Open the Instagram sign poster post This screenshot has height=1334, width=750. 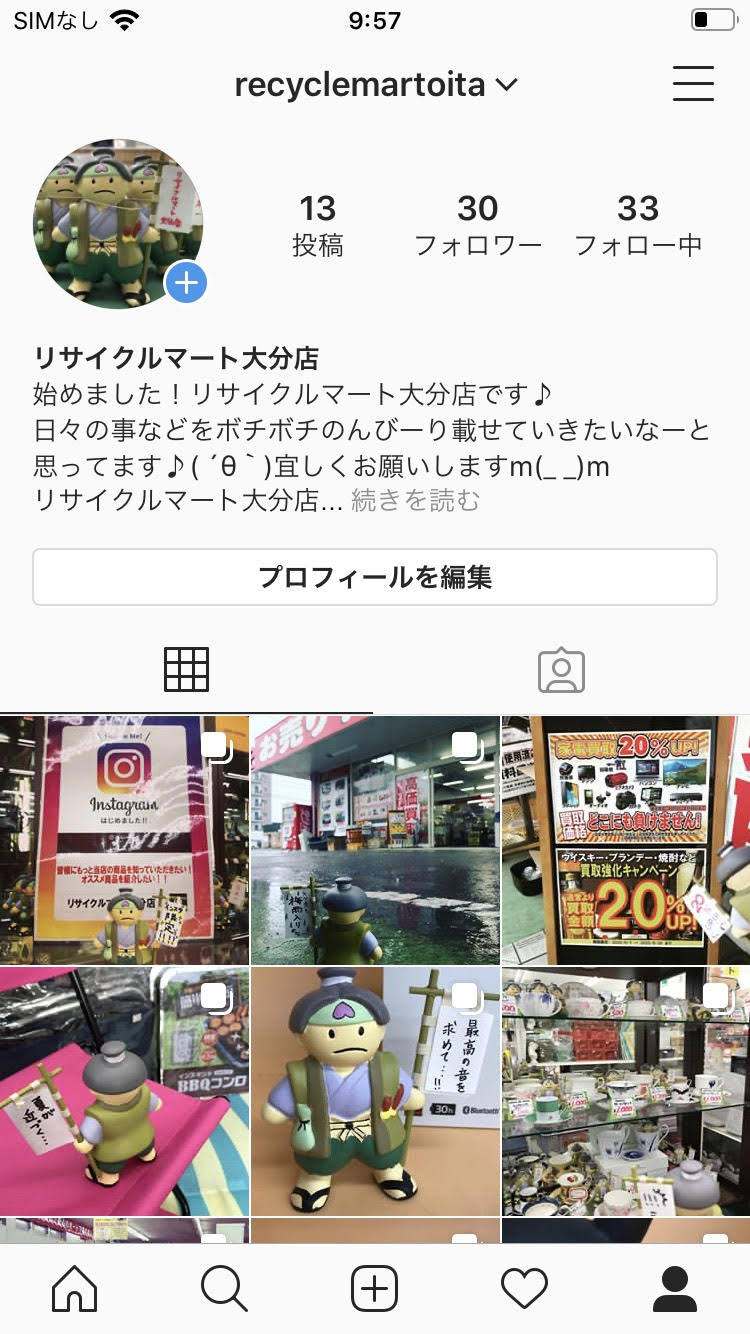[x=124, y=840]
